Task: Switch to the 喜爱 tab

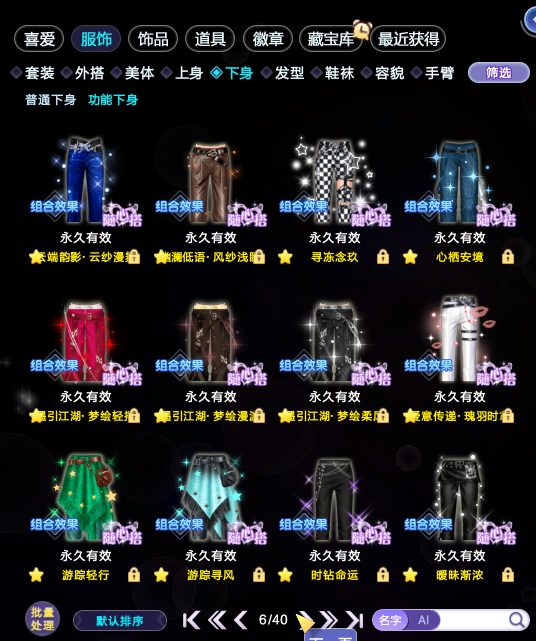Action: pyautogui.click(x=39, y=39)
